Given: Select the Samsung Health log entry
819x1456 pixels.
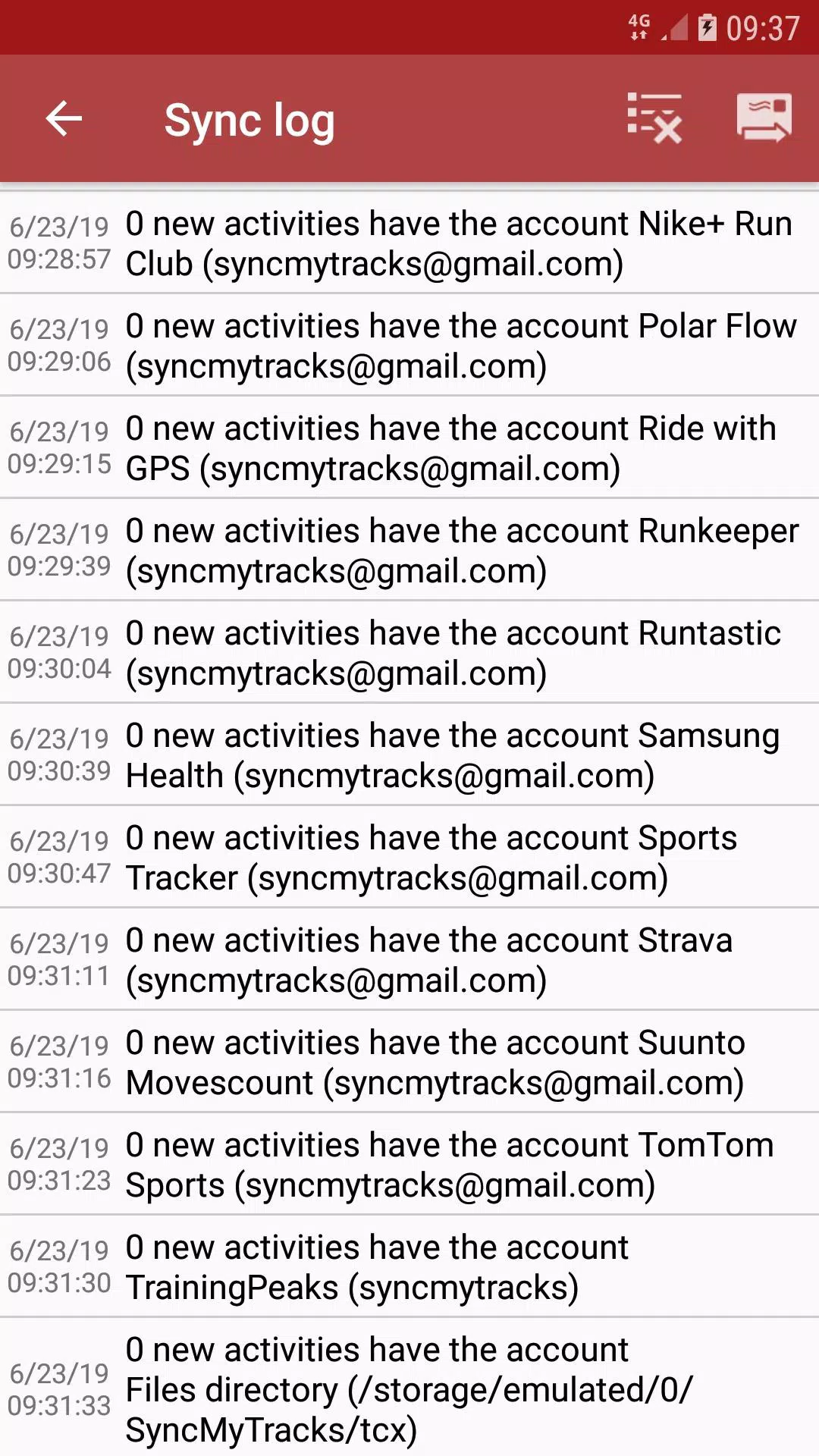Looking at the screenshot, I should click(x=409, y=755).
